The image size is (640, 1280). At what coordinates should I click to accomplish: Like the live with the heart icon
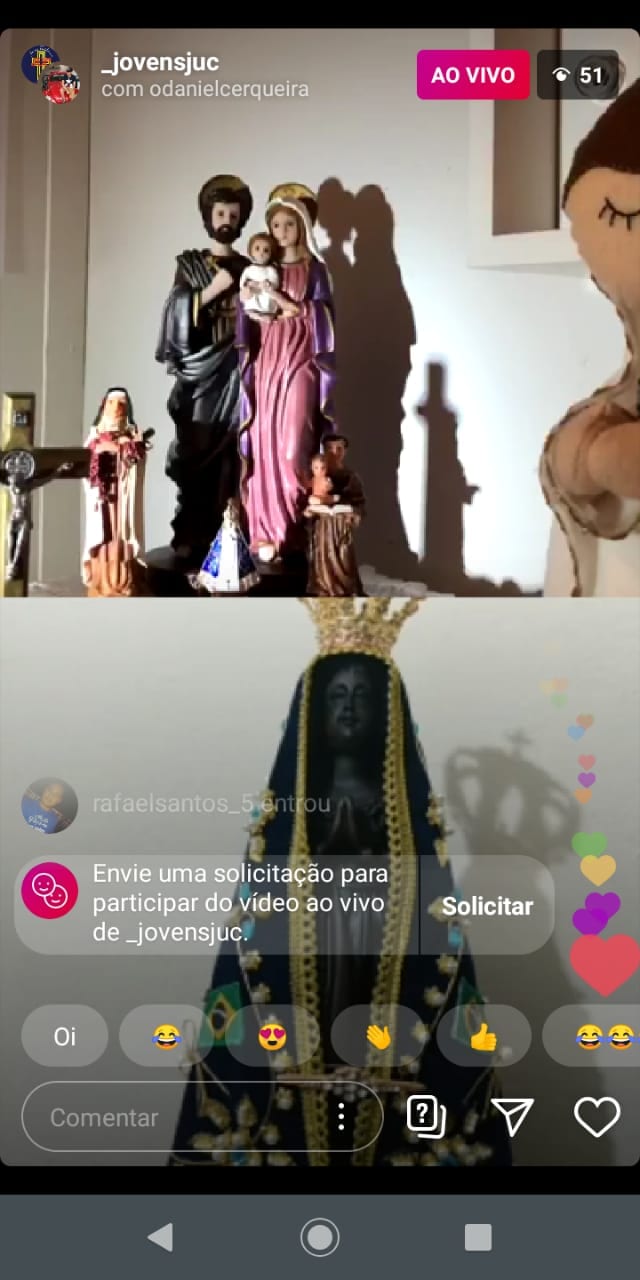pos(597,1116)
